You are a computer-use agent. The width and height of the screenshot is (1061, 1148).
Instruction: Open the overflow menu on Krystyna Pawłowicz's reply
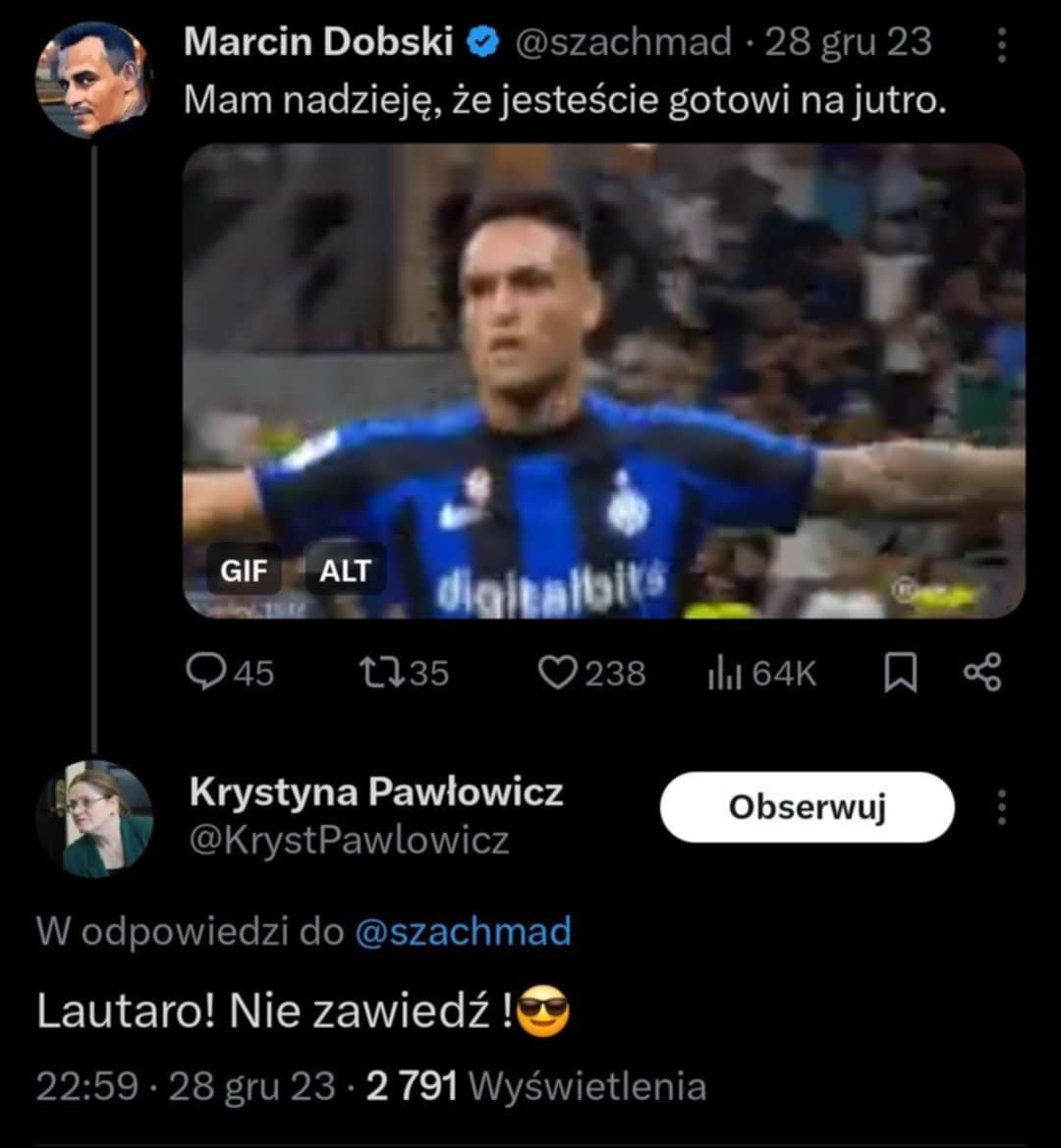tap(1001, 807)
